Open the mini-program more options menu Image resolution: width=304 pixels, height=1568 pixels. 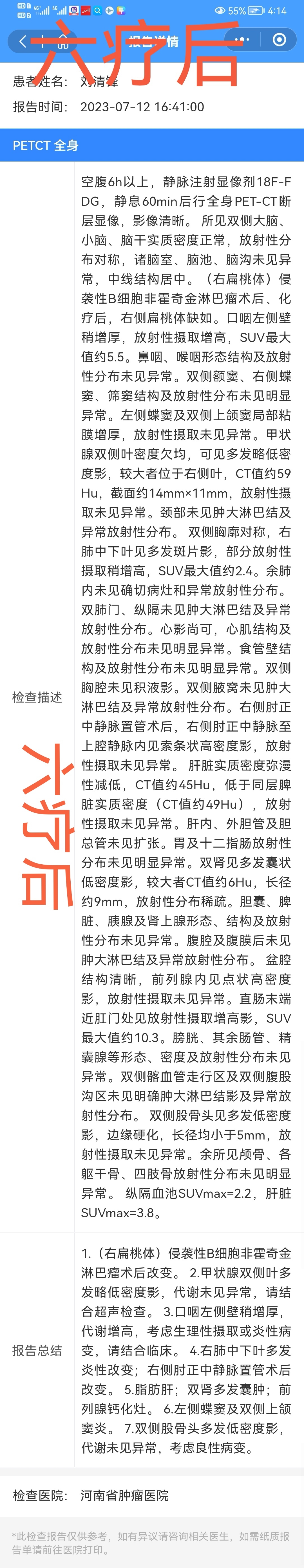(x=242, y=40)
